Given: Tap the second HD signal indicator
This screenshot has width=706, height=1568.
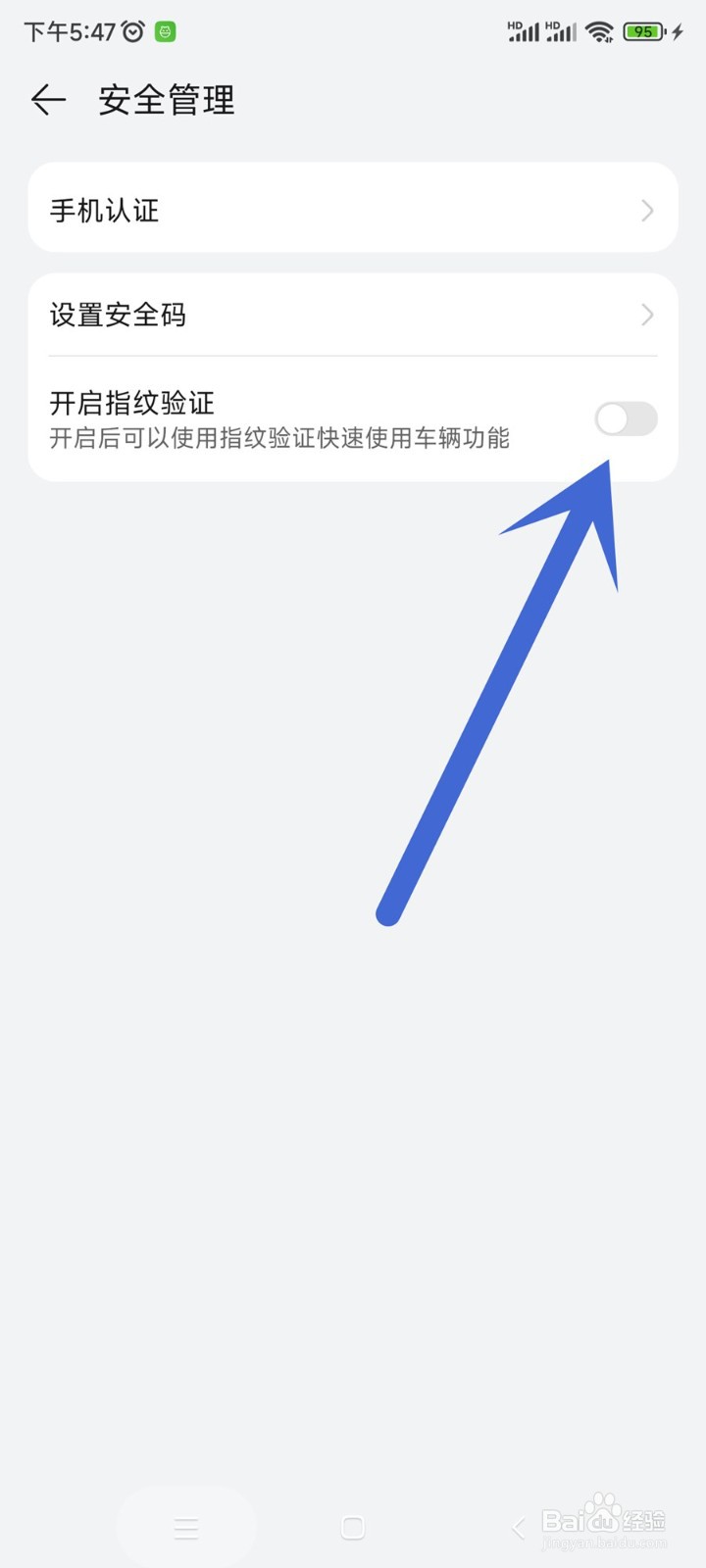Looking at the screenshot, I should pos(562,31).
